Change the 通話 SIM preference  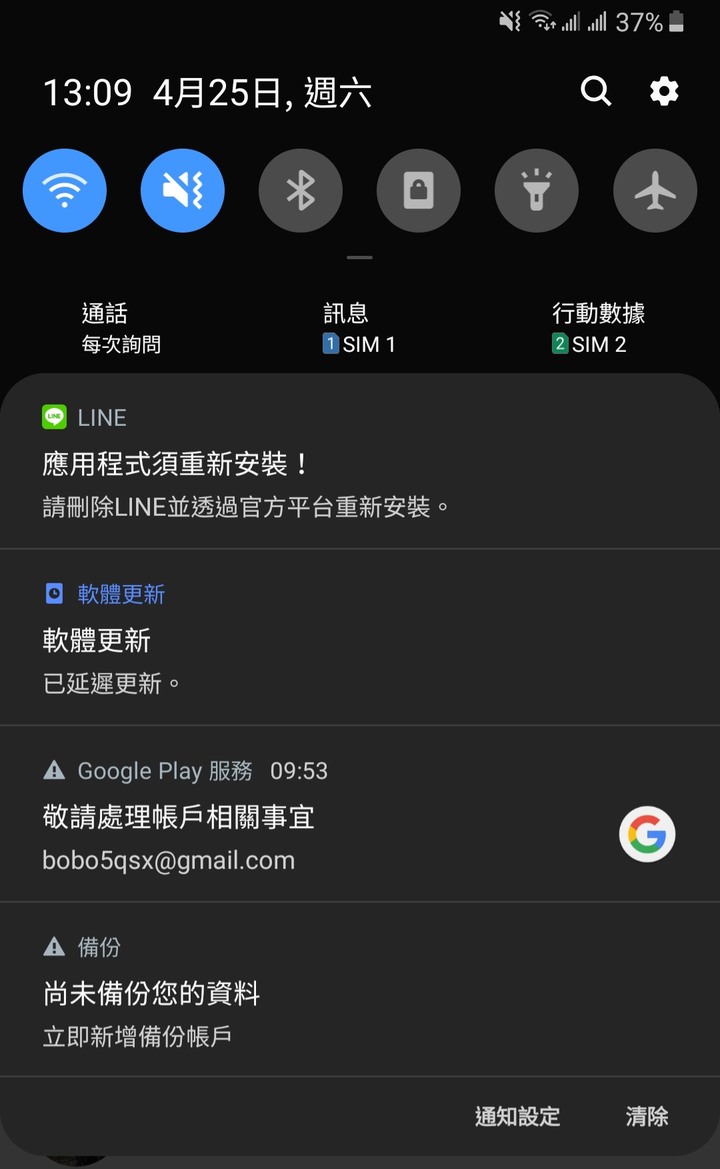[121, 329]
